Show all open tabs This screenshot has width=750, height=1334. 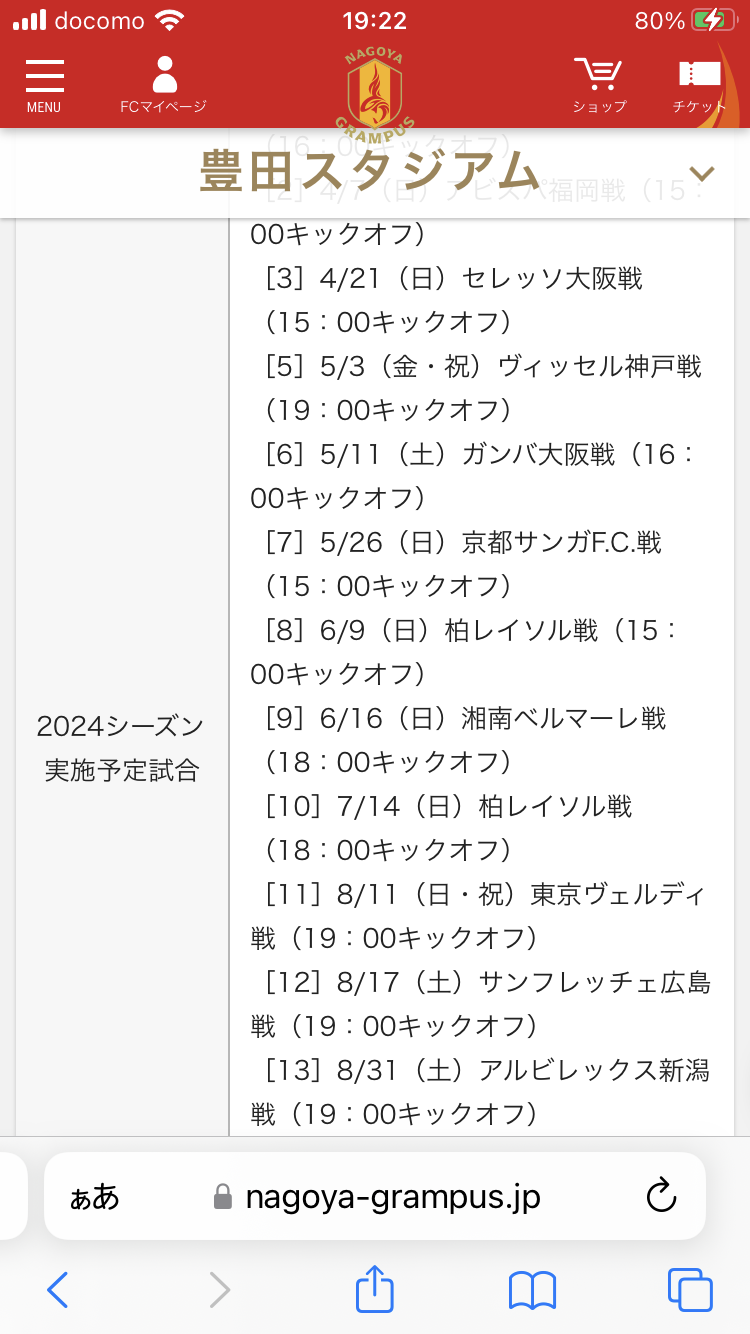click(x=690, y=1290)
